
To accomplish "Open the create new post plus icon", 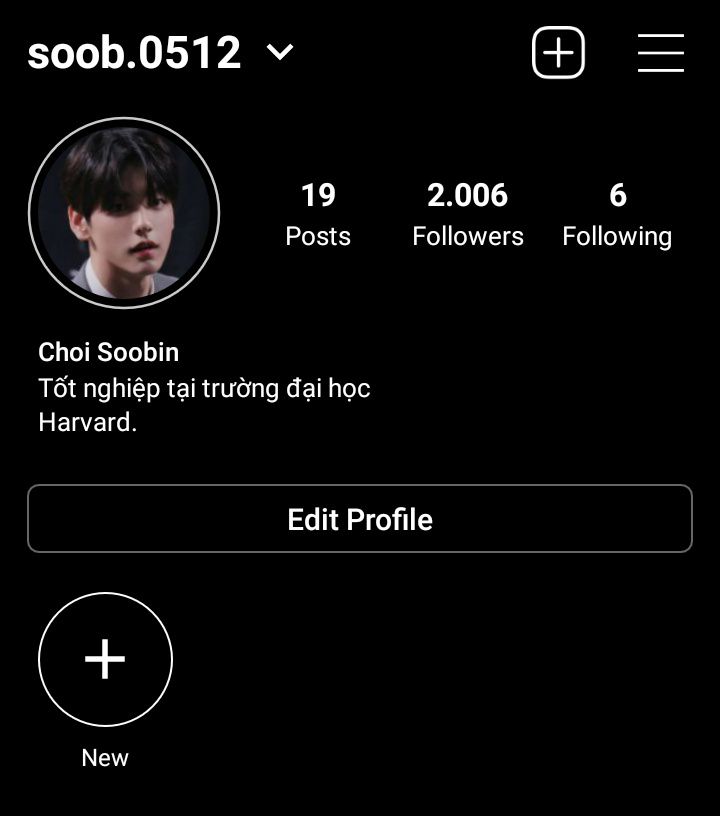I will click(x=558, y=52).
